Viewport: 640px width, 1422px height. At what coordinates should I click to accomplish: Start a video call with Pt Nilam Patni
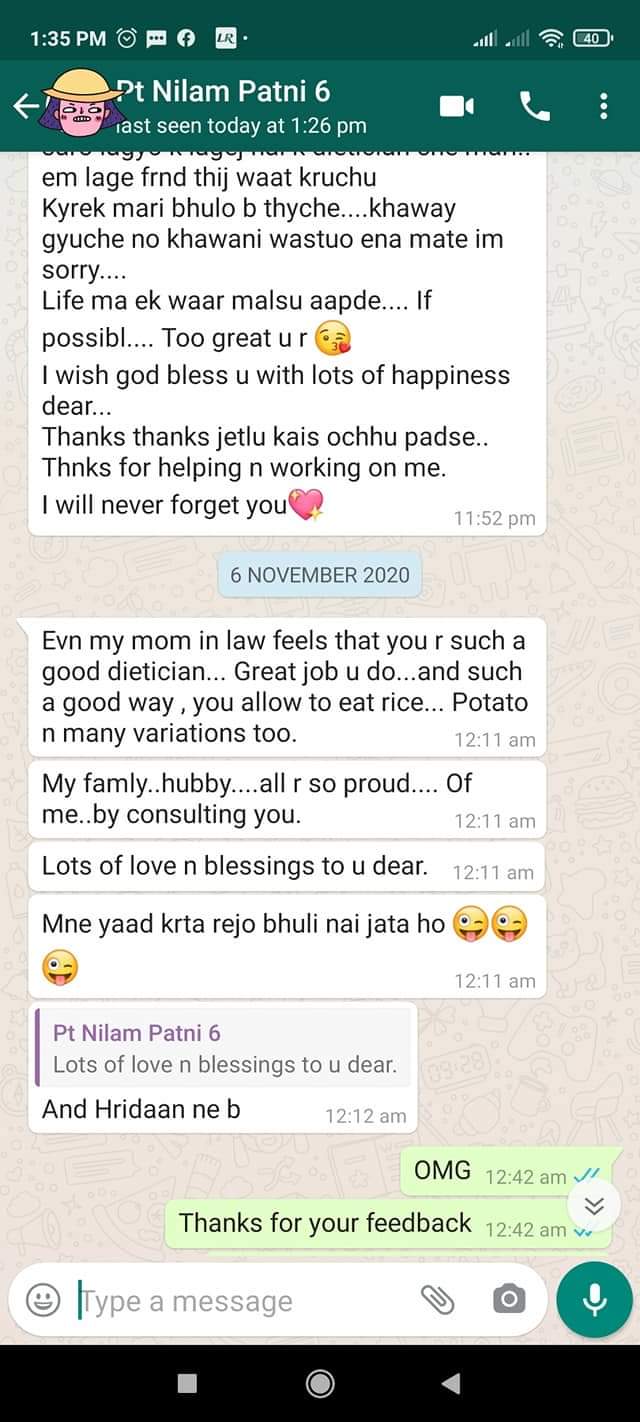click(x=457, y=107)
